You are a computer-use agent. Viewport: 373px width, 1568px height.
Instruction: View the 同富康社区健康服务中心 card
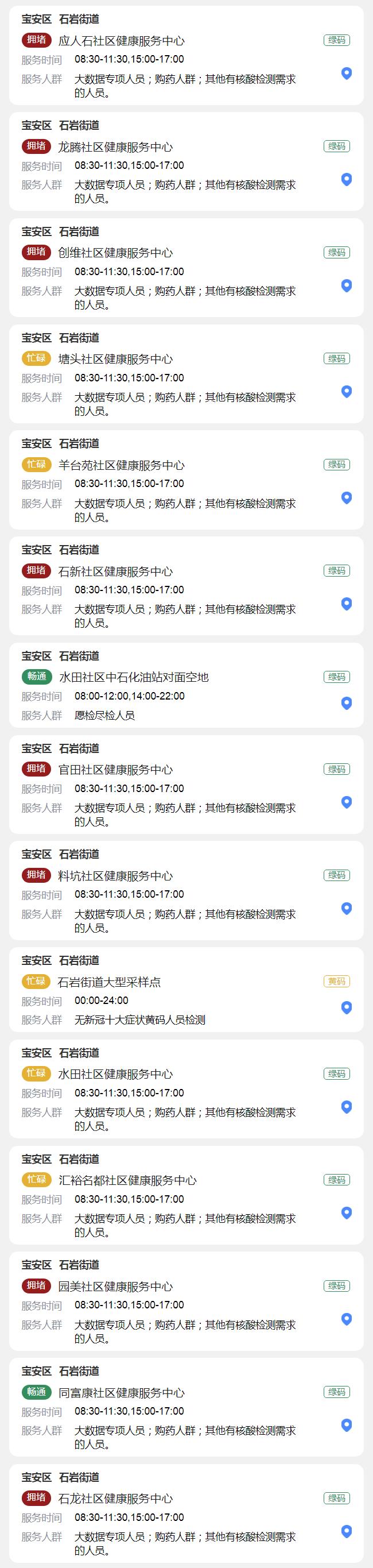pyautogui.click(x=122, y=1393)
